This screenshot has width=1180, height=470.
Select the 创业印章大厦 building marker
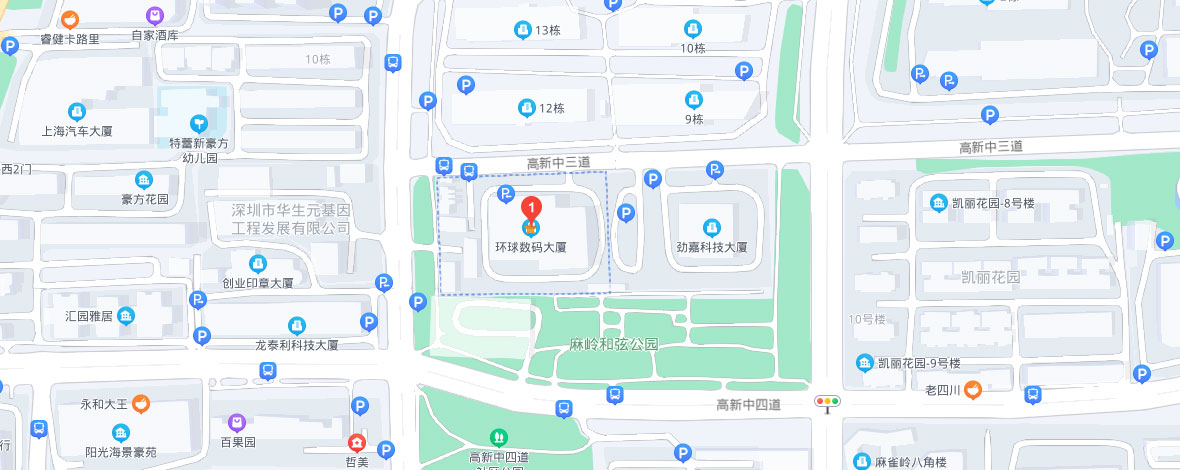258,264
